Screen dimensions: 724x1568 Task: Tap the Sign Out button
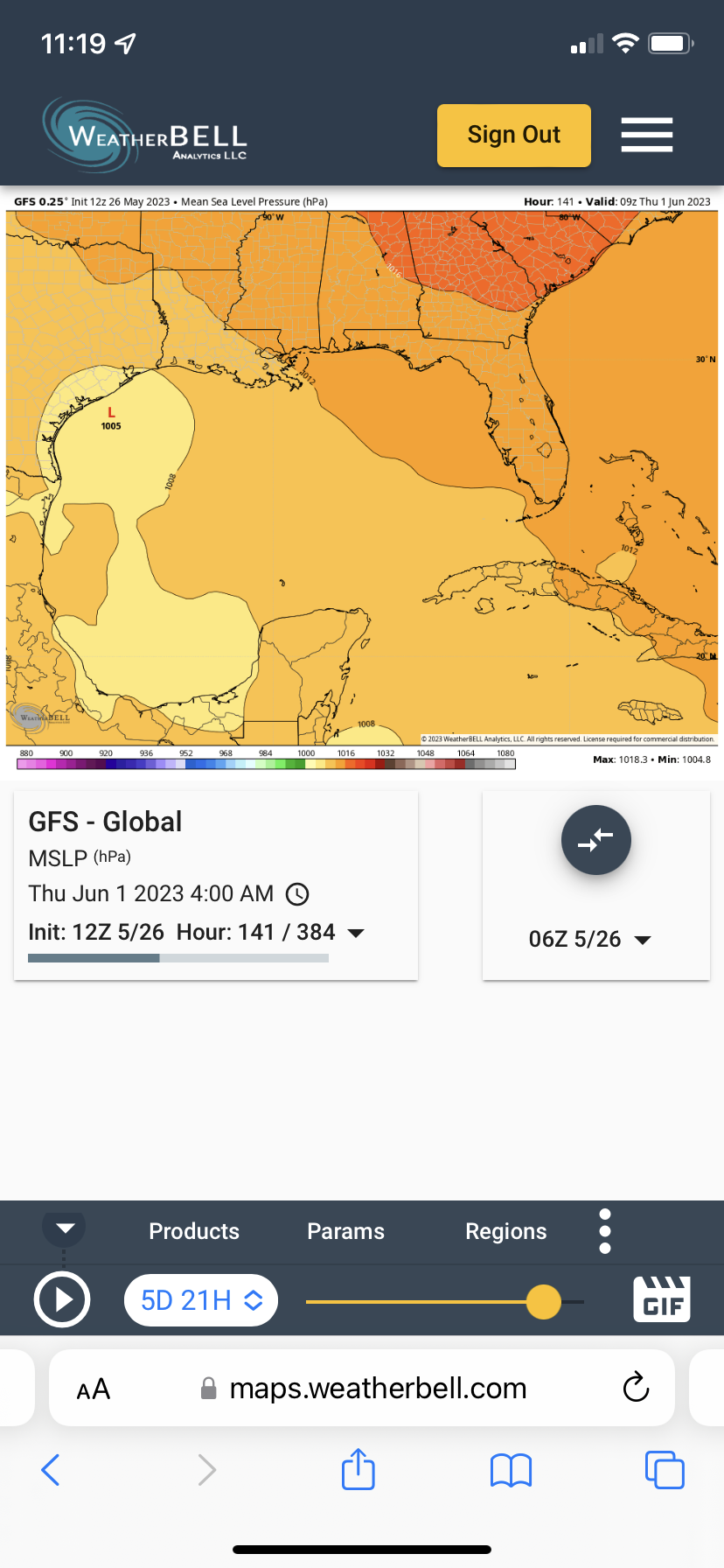514,136
